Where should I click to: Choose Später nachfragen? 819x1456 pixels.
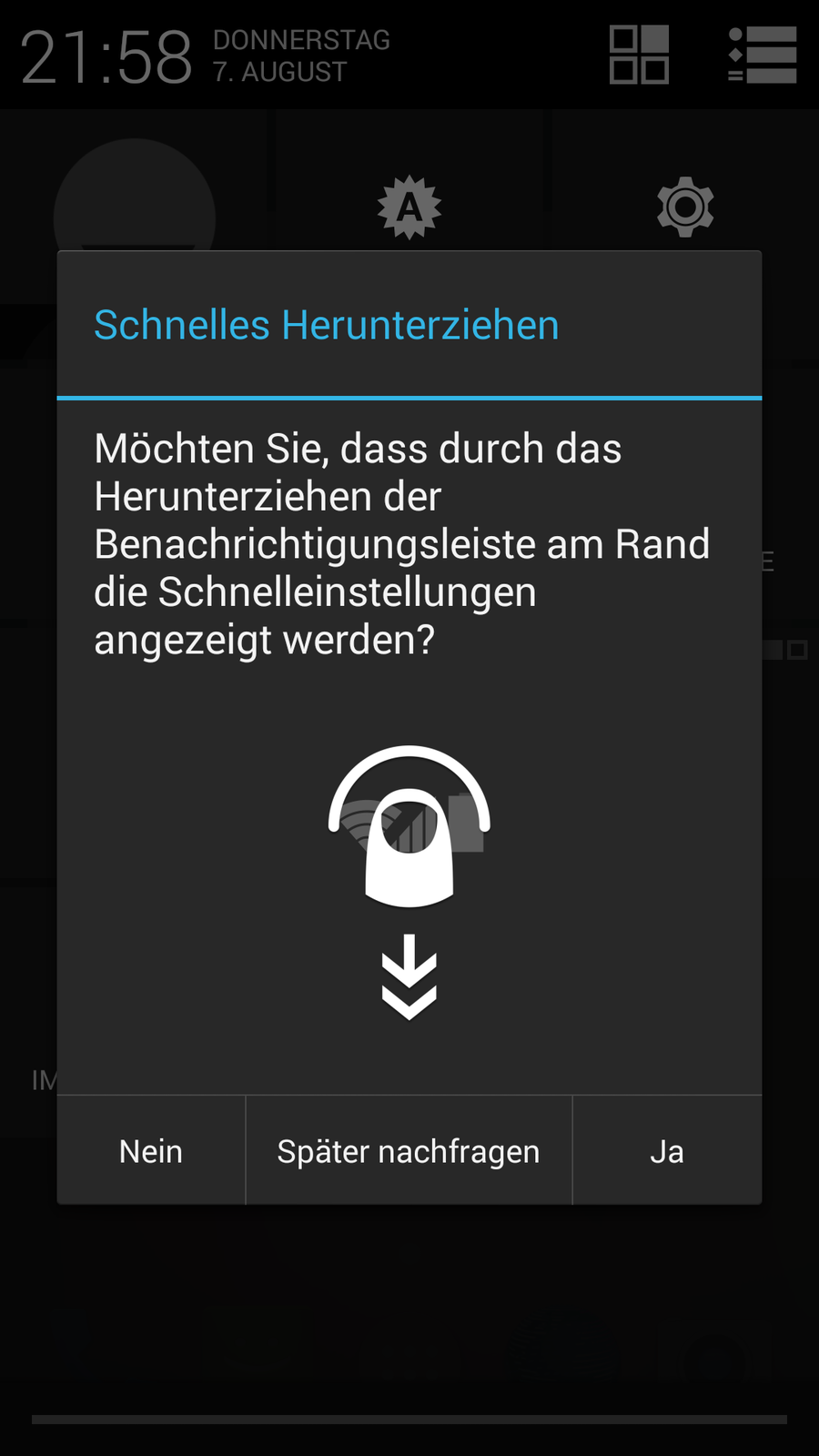pyautogui.click(x=409, y=1151)
